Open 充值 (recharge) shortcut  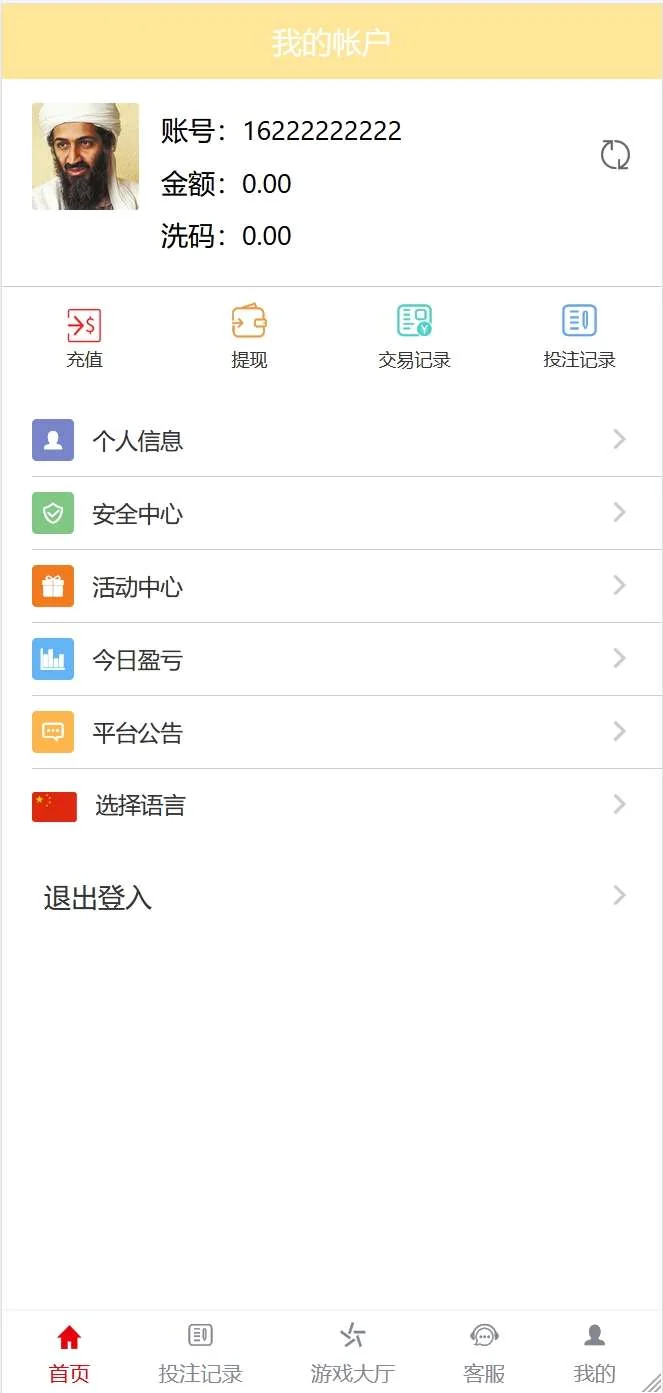pyautogui.click(x=84, y=337)
